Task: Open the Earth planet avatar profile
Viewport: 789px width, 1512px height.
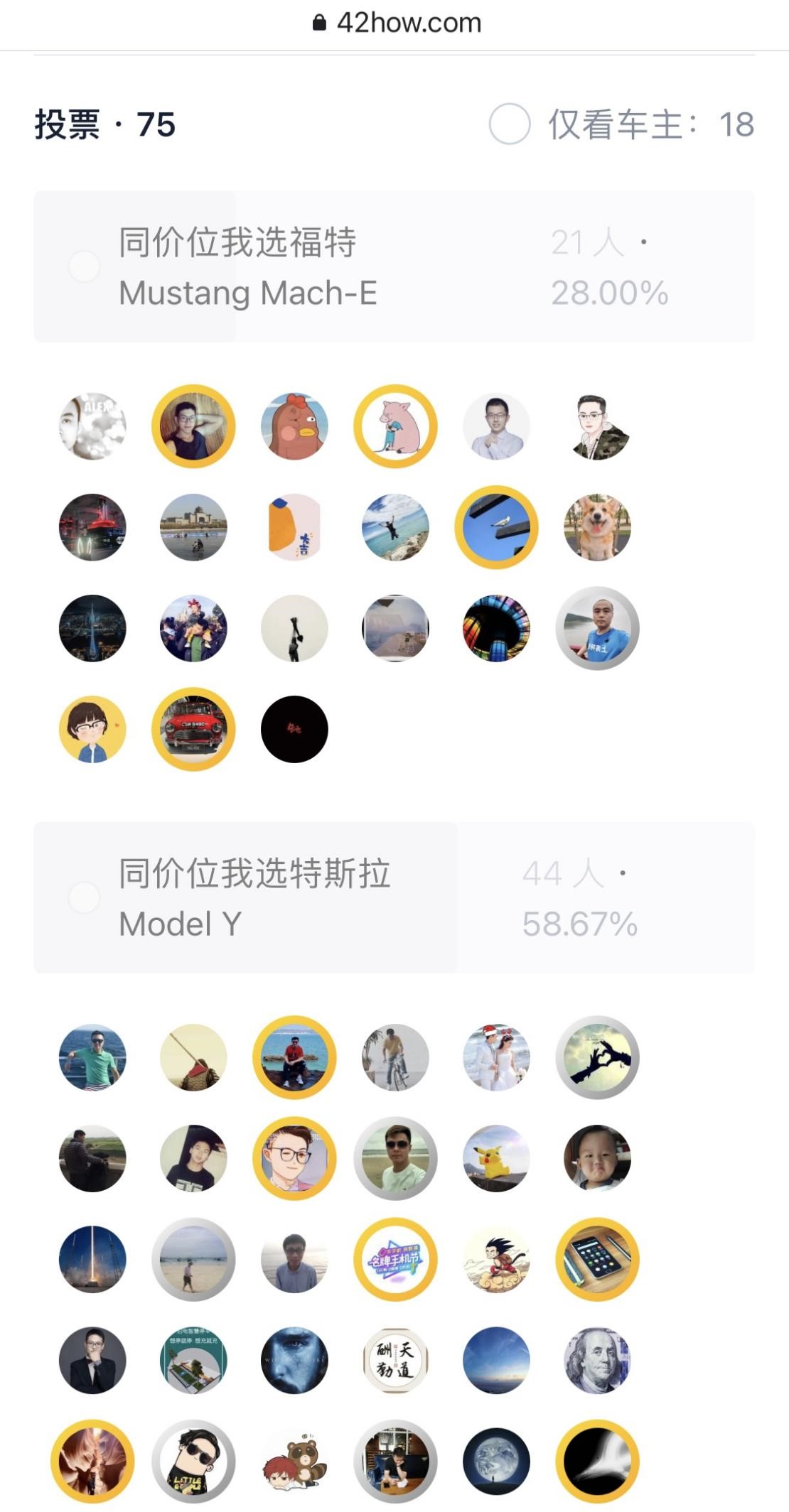Action: 496,1461
